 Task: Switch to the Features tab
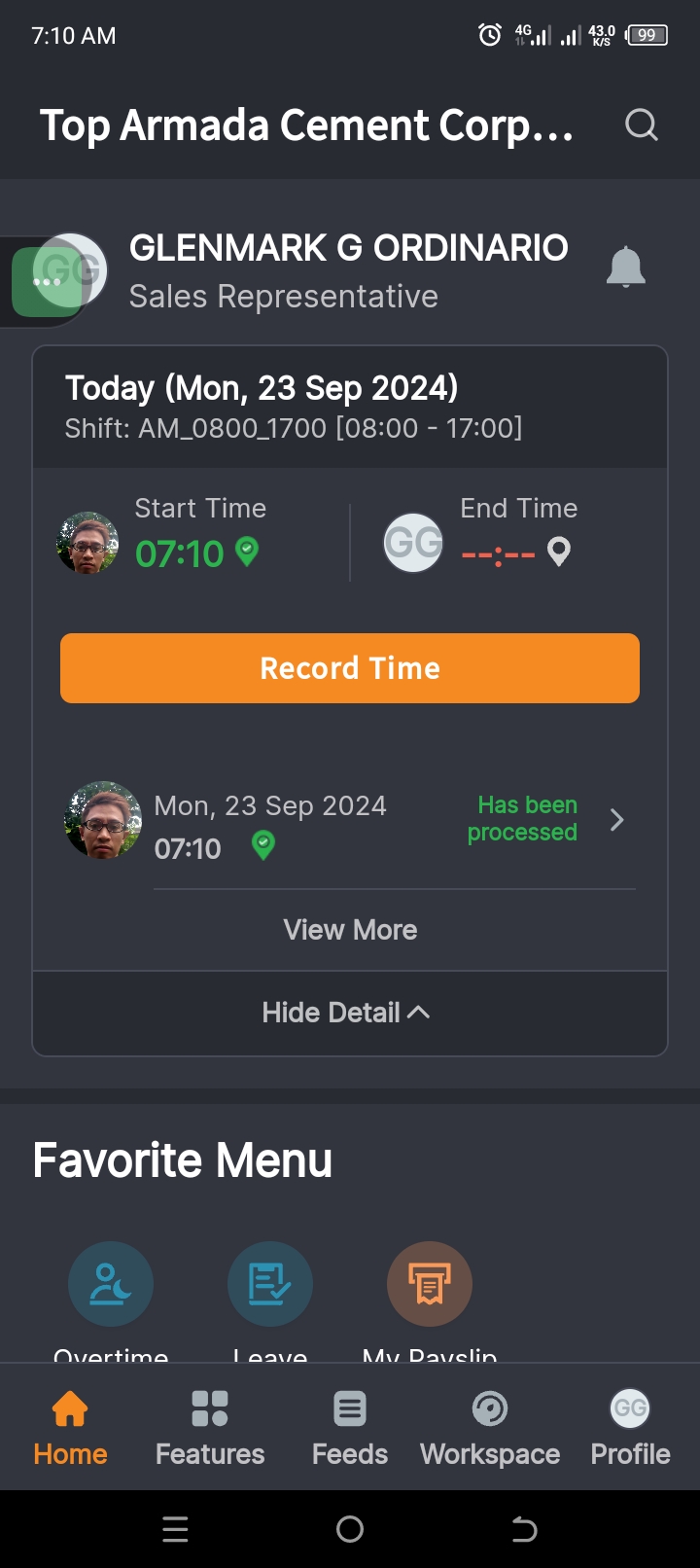(x=210, y=1427)
